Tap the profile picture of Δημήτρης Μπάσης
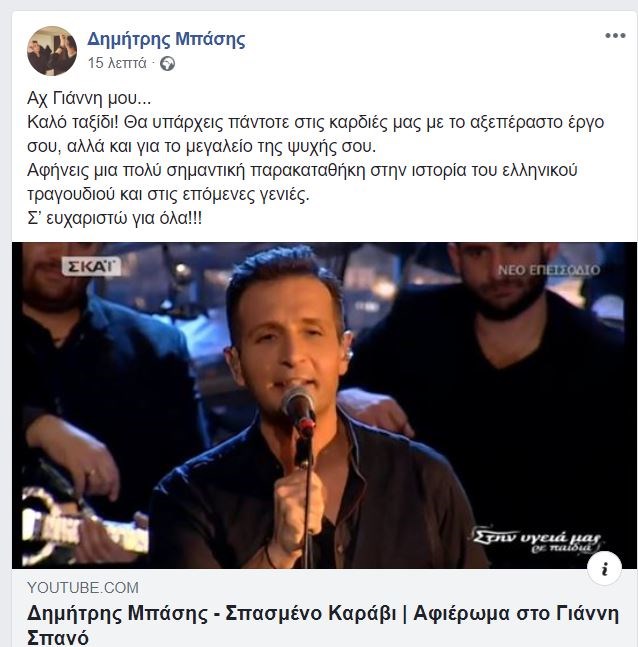The width and height of the screenshot is (638, 647). tap(51, 51)
